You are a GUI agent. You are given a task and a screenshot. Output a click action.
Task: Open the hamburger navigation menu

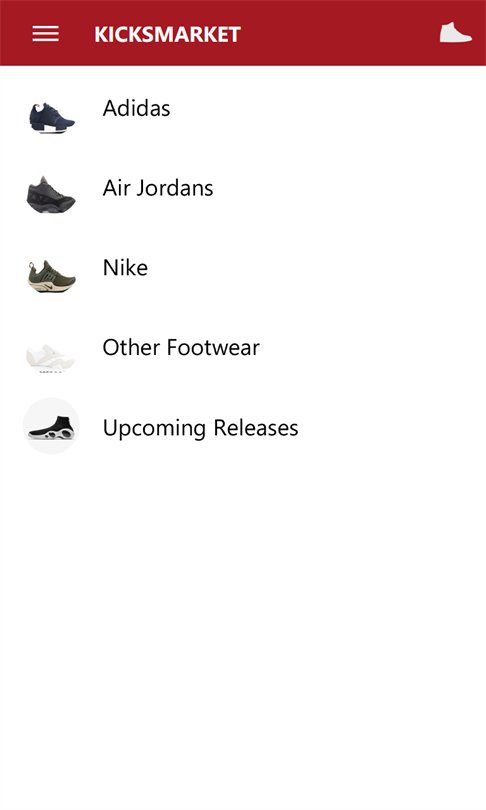[45, 34]
